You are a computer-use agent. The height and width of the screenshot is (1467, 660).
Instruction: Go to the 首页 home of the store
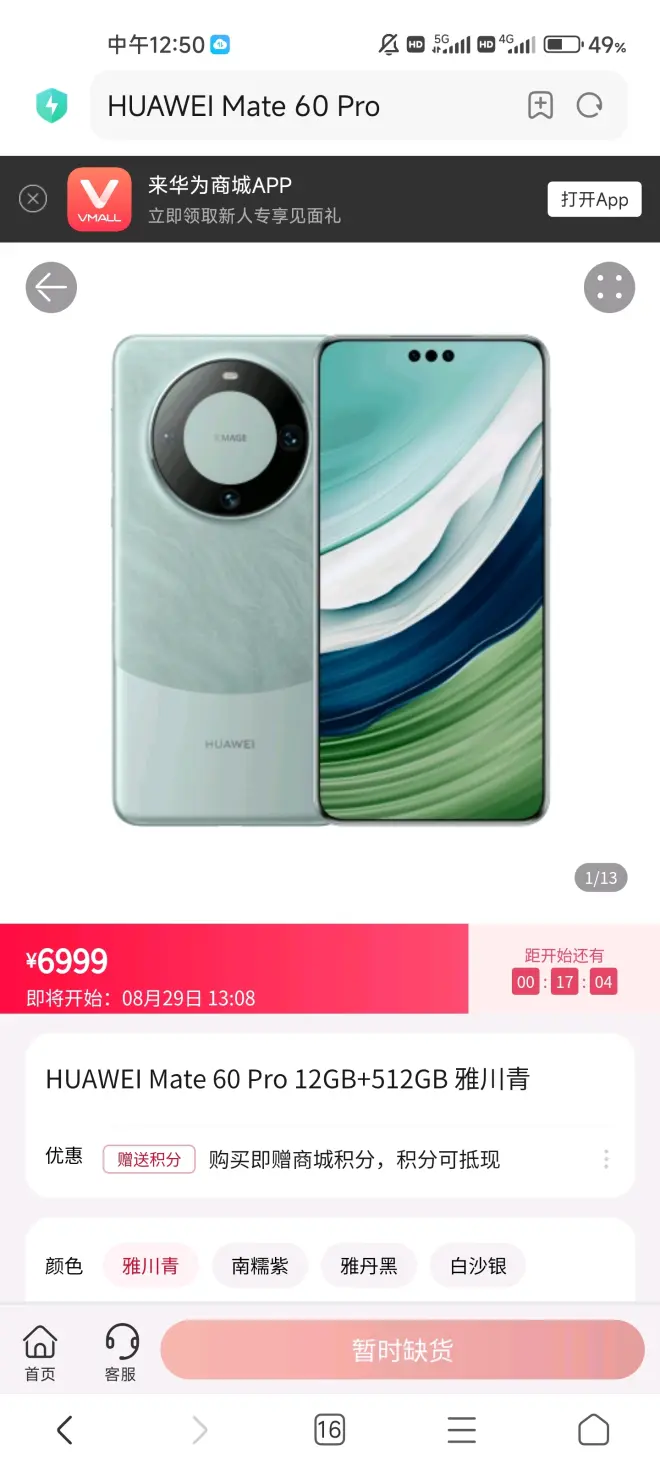(x=40, y=1352)
